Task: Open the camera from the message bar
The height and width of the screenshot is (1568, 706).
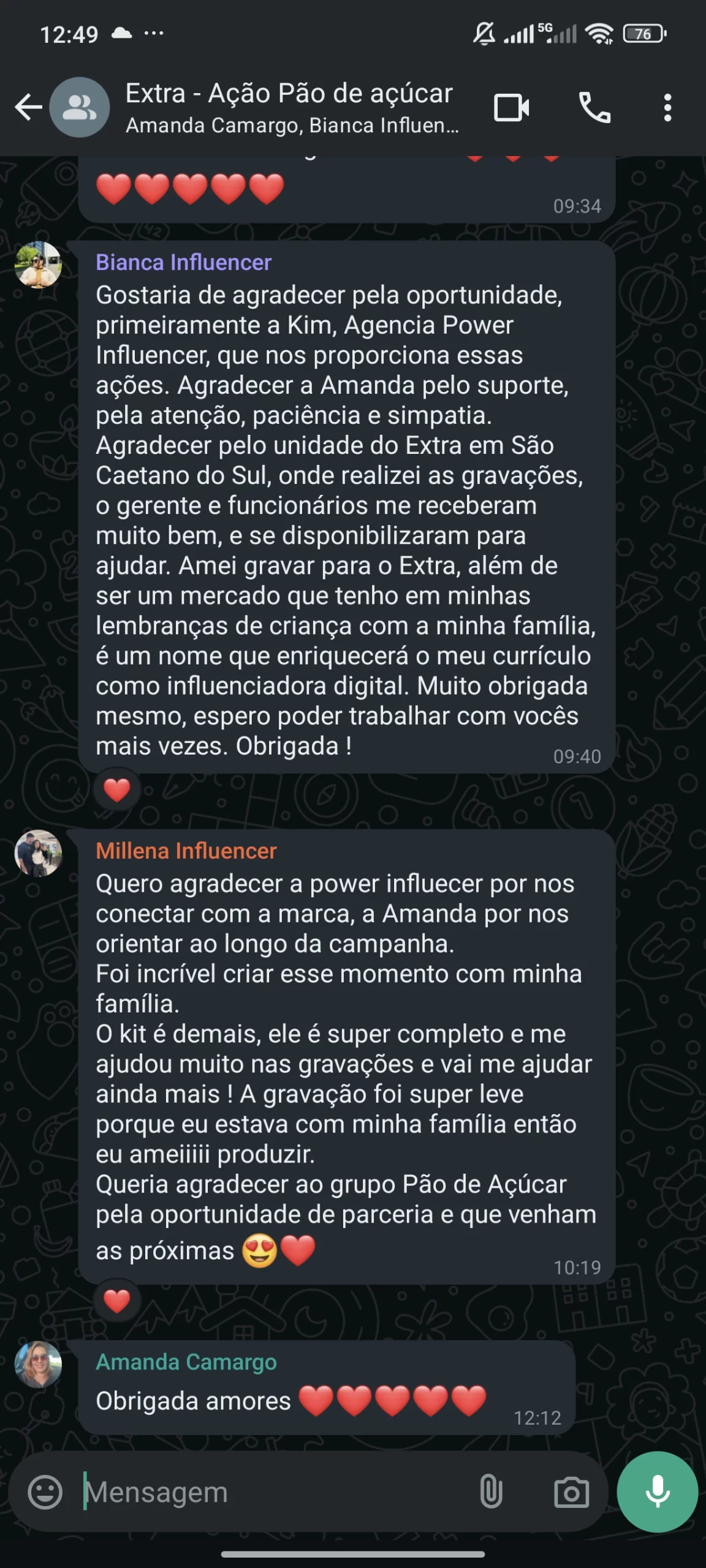Action: [571, 1492]
